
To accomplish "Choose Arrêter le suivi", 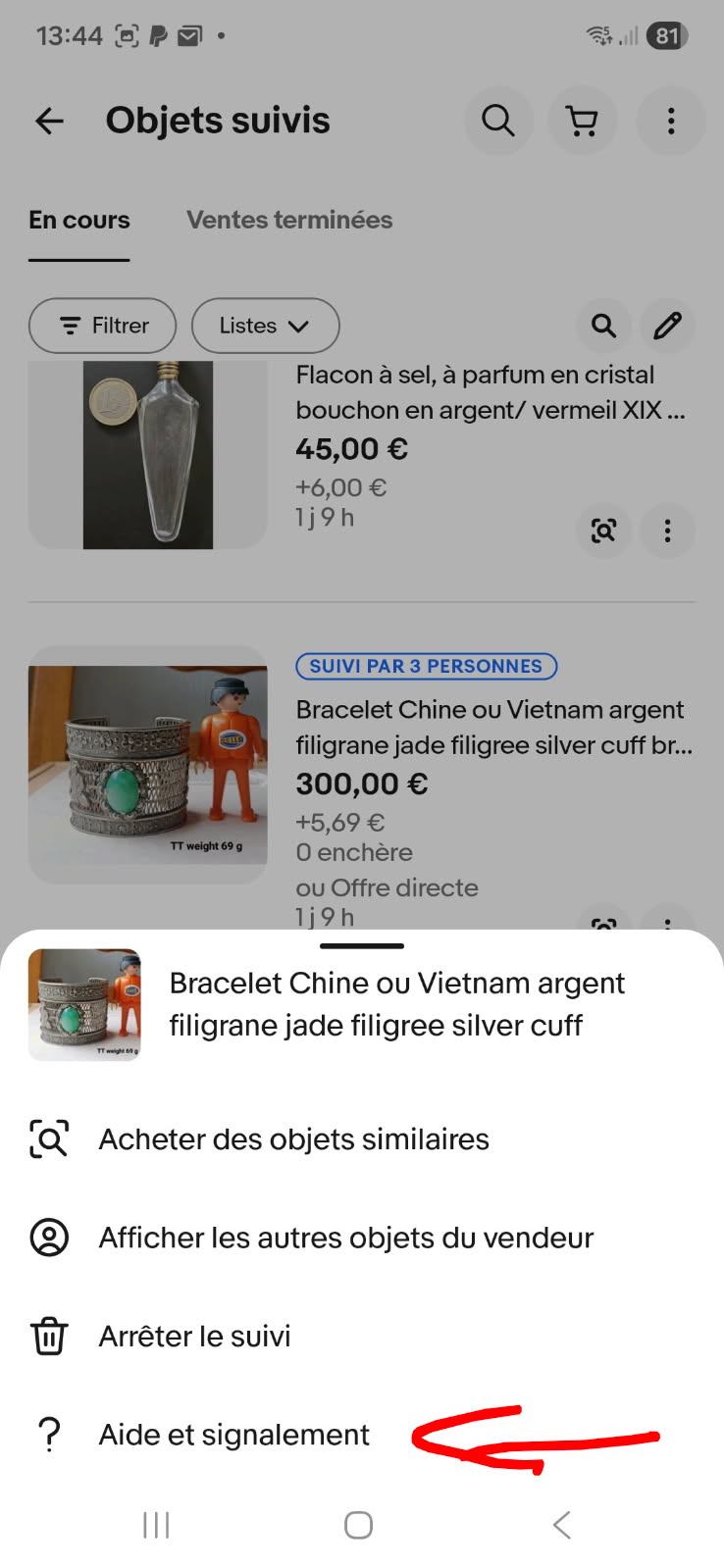I will [194, 1337].
